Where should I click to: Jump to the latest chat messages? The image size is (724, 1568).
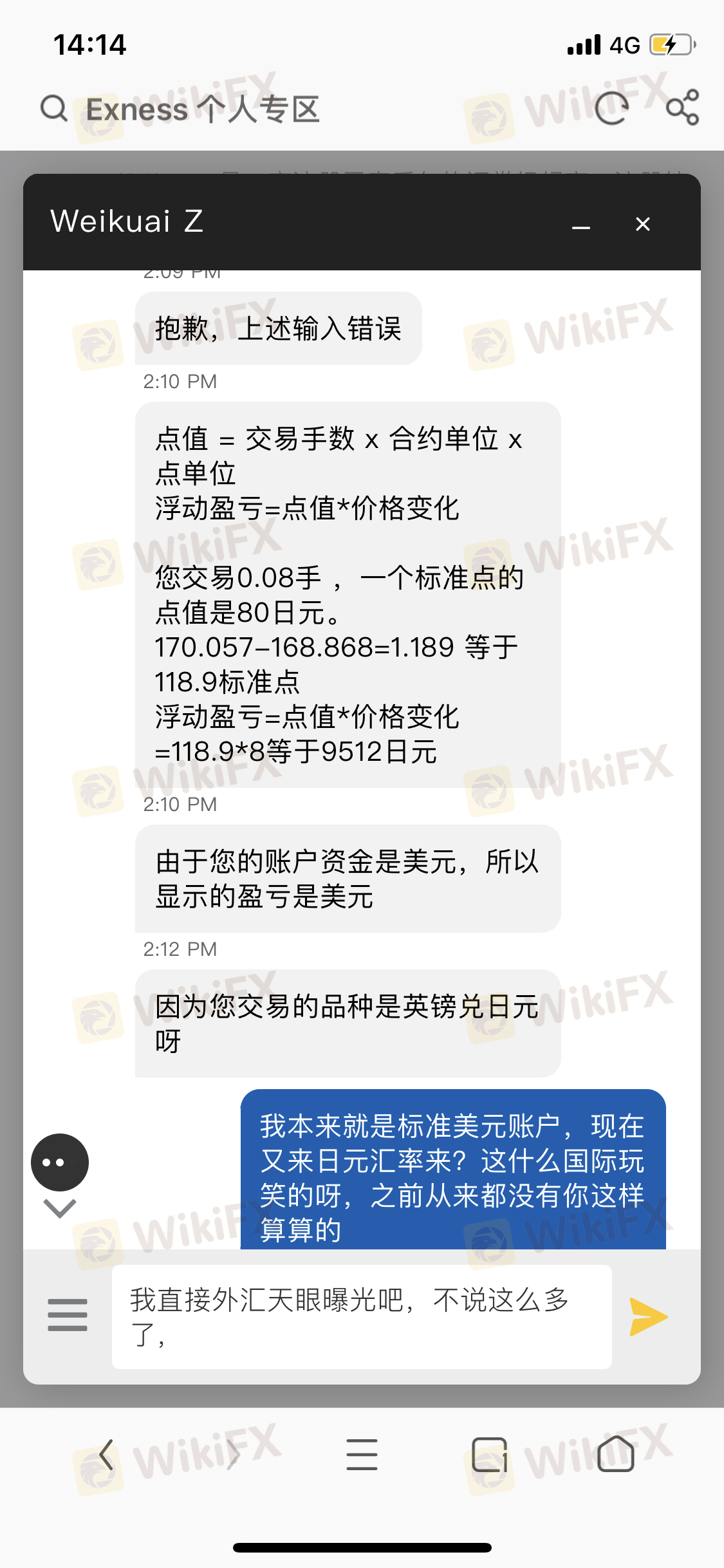tap(60, 1208)
